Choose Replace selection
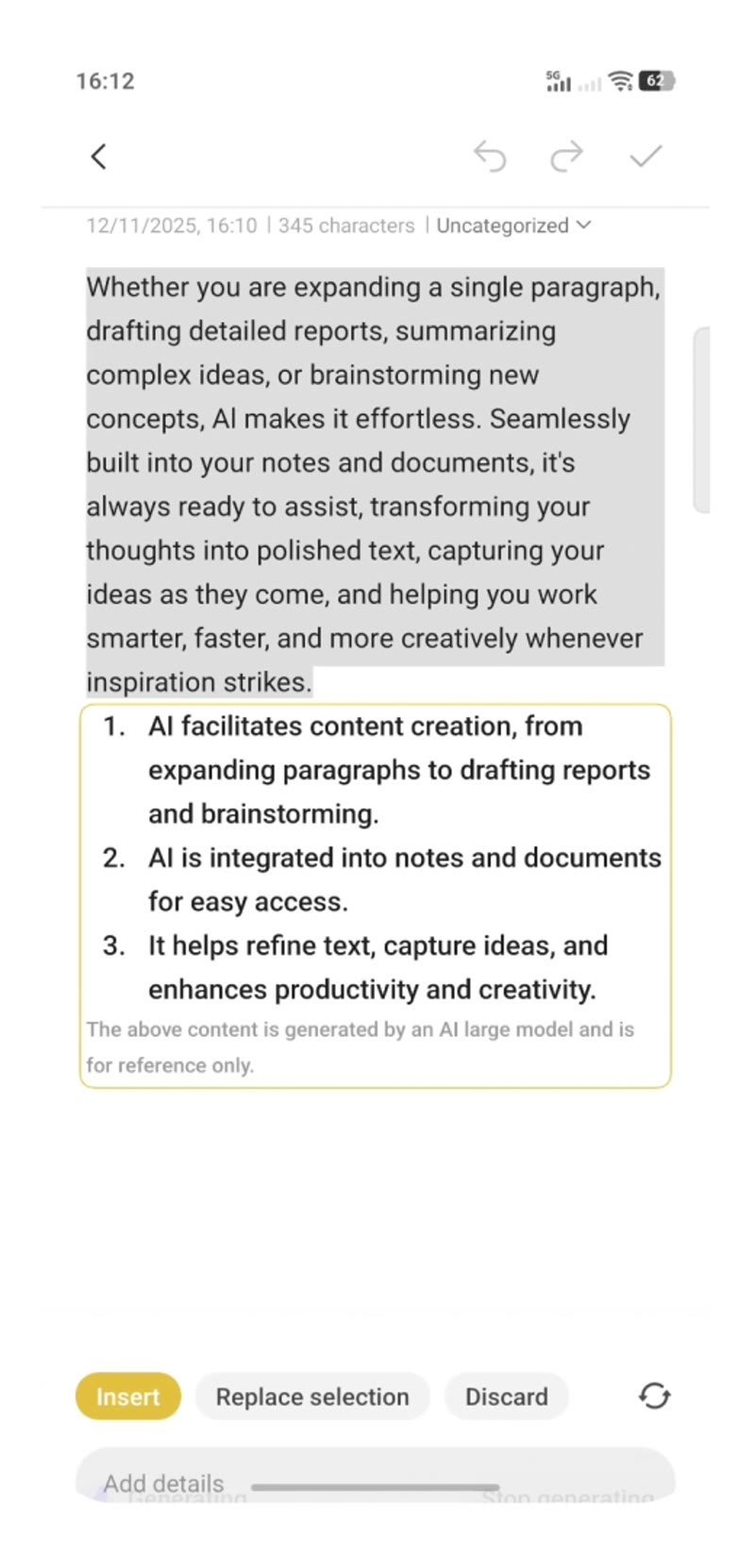Viewport: 755px width, 1568px height. tap(312, 1396)
